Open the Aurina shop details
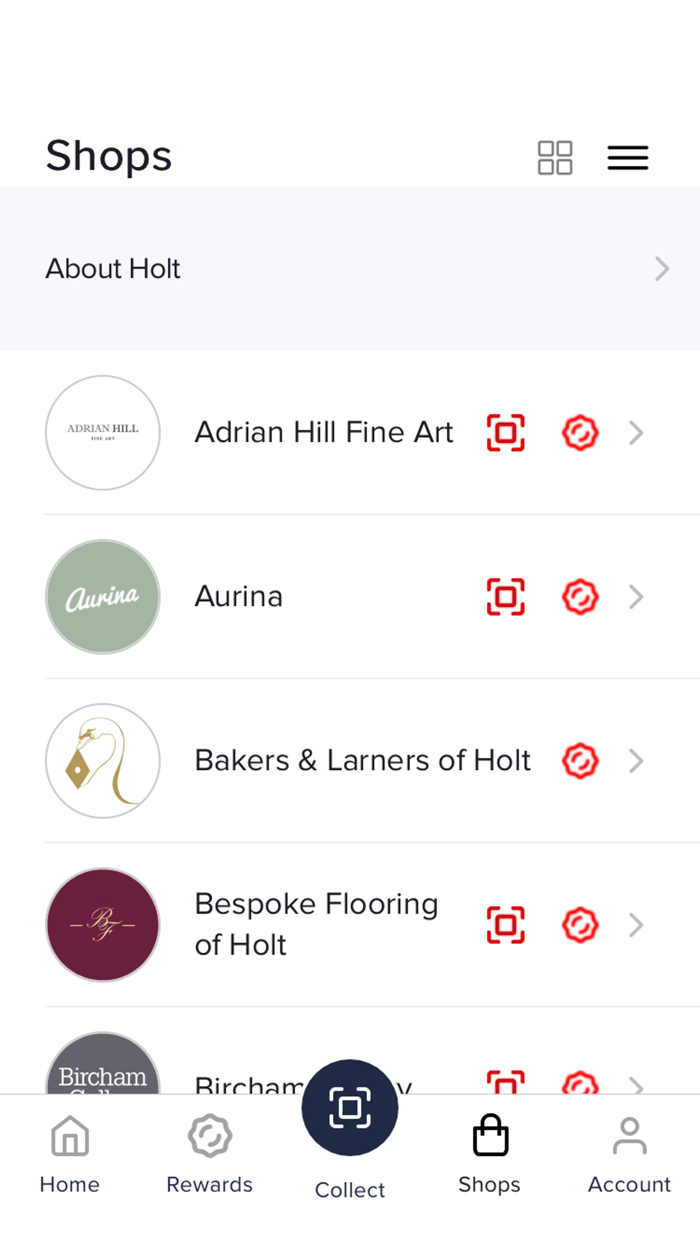Viewport: 700px width, 1244px height. [x=239, y=597]
